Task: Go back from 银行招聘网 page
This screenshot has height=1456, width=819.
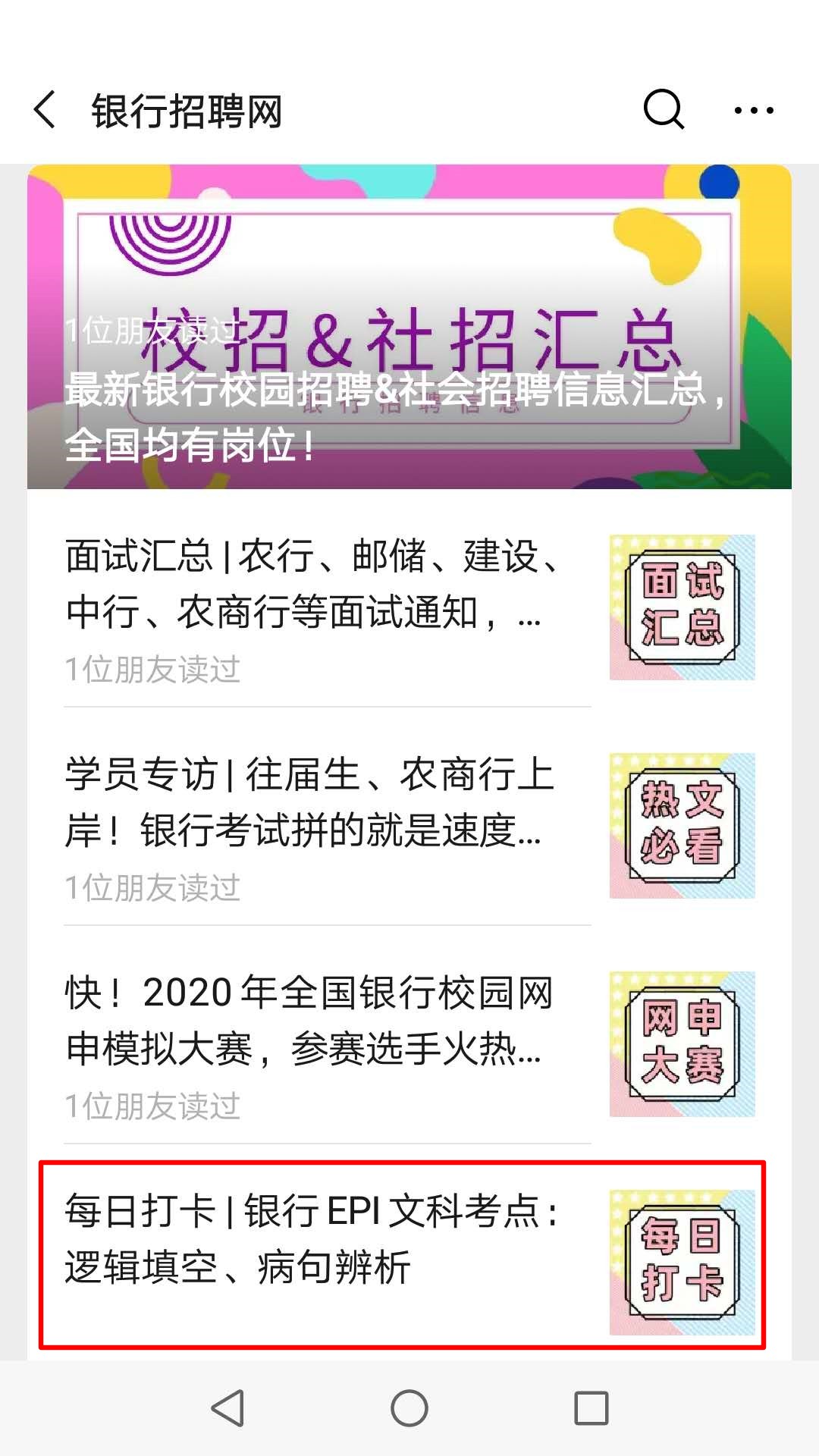Action: 45,110
